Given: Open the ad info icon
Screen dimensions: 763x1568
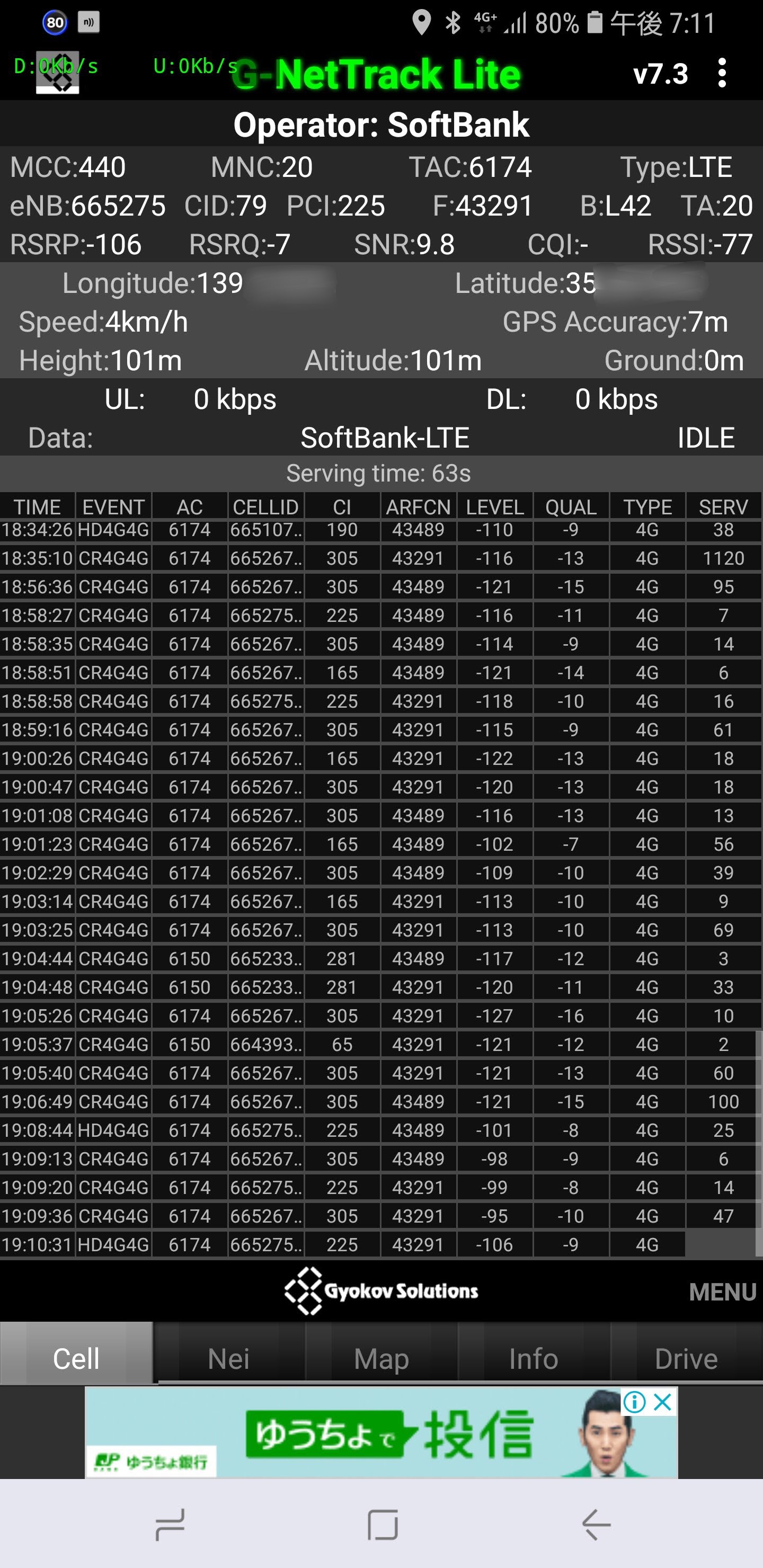Looking at the screenshot, I should point(634,1402).
